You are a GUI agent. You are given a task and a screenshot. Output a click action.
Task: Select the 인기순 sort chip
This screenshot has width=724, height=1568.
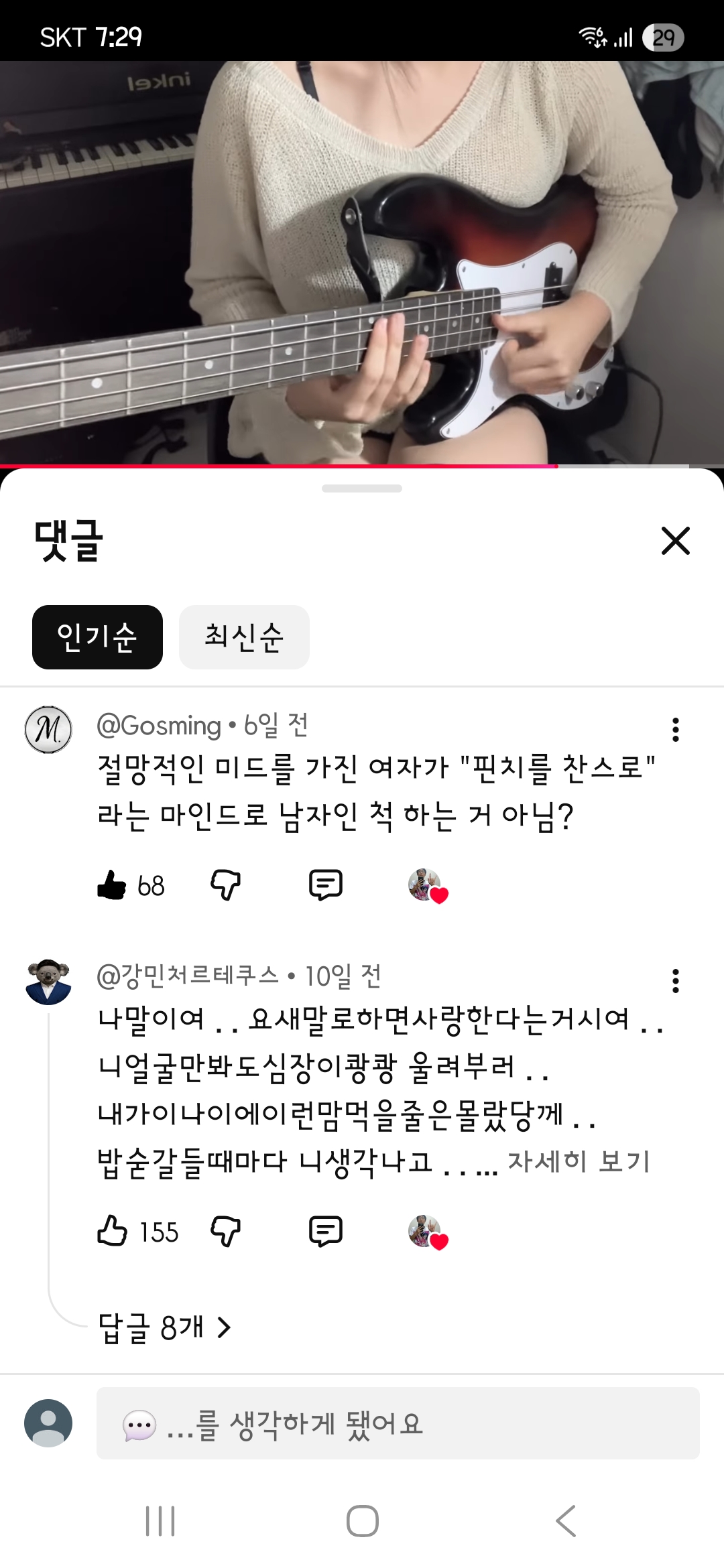pos(97,637)
